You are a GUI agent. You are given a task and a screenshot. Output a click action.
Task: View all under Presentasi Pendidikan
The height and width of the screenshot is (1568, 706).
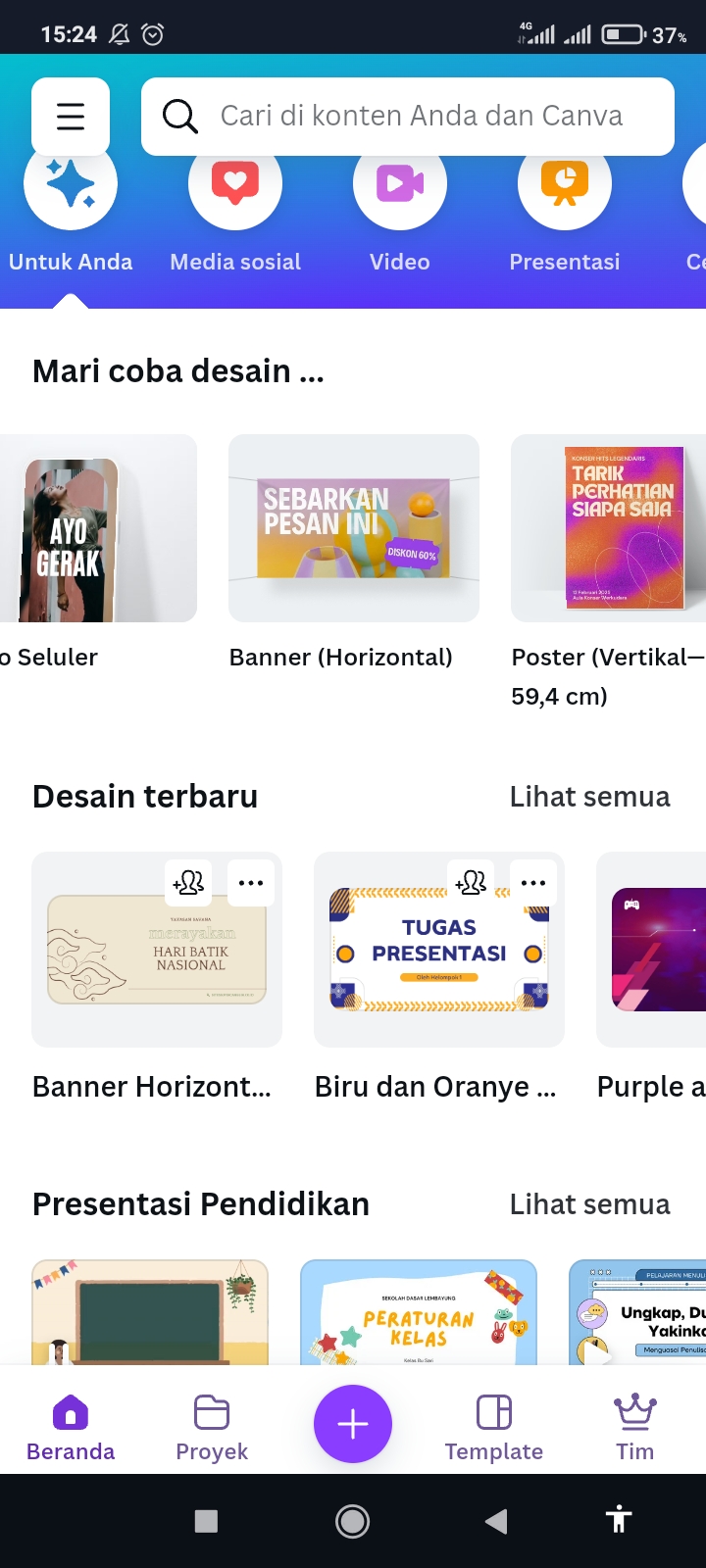click(589, 1204)
